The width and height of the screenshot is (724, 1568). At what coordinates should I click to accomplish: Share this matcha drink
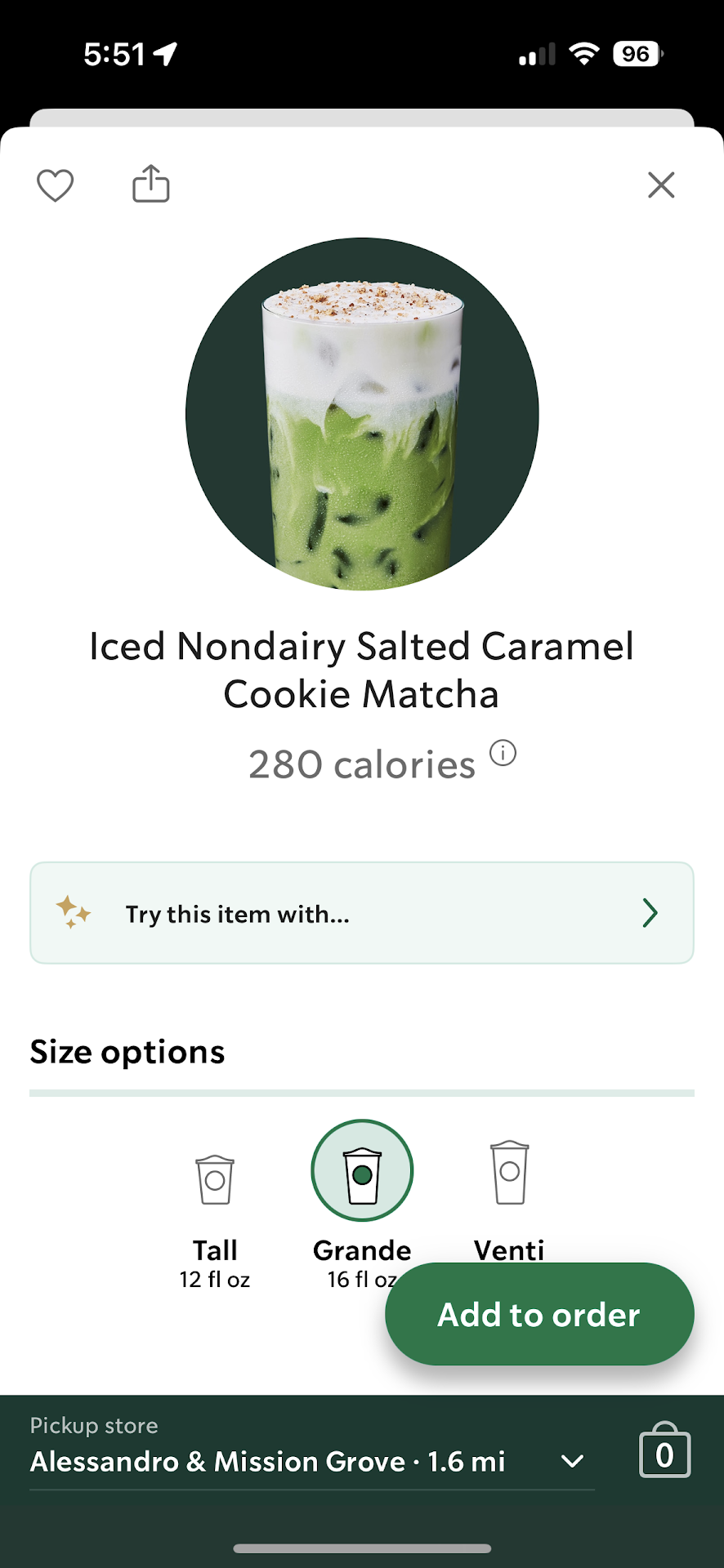point(151,184)
